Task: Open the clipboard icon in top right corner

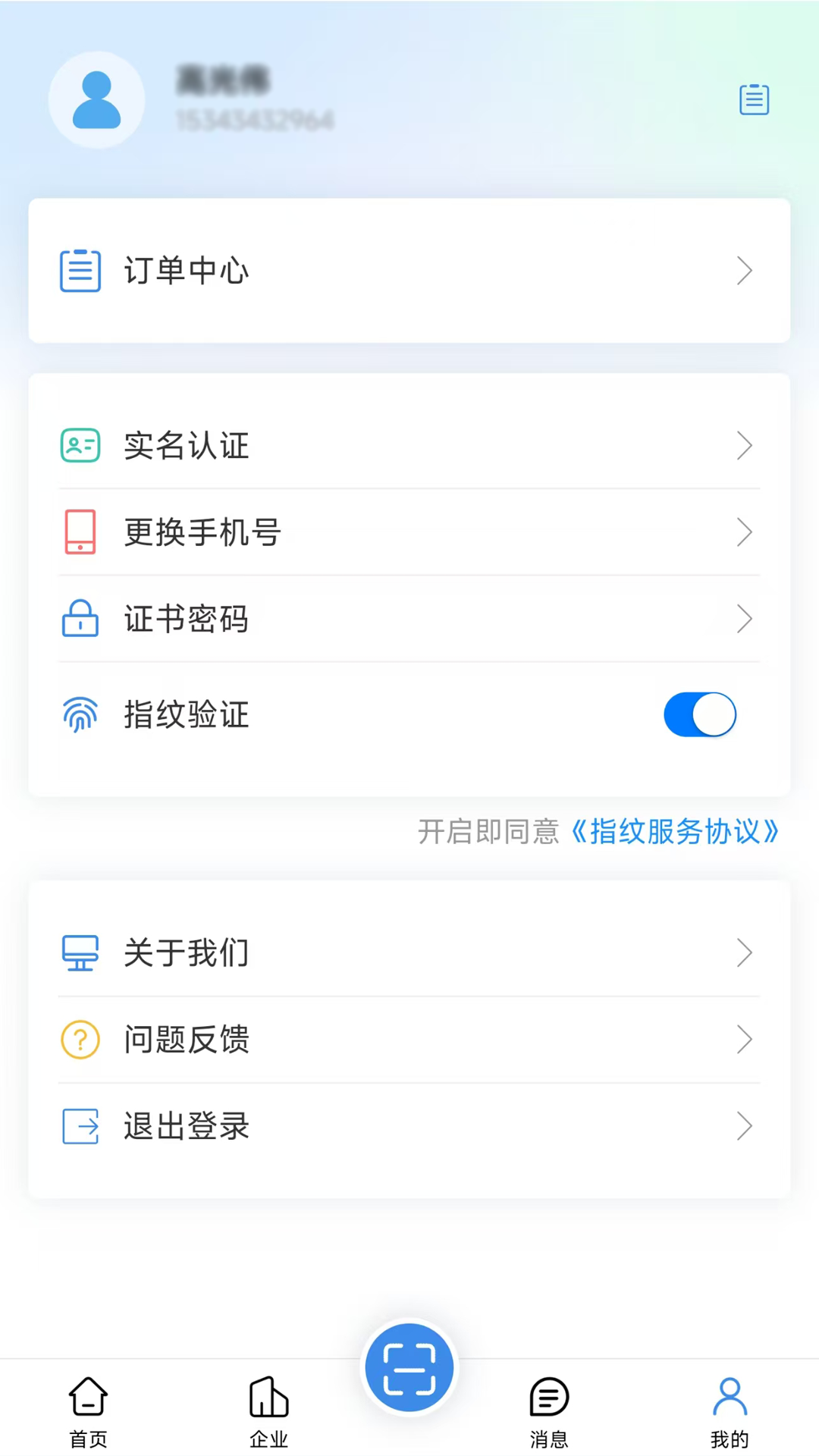Action: 753,99
